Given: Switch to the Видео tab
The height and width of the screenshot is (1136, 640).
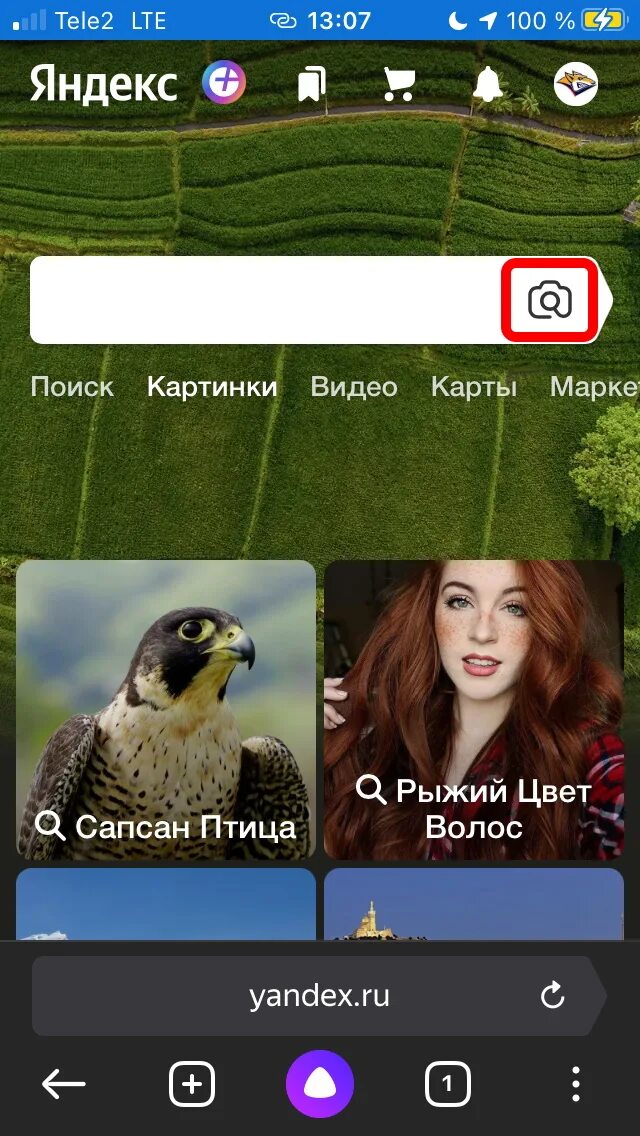Looking at the screenshot, I should (x=354, y=387).
